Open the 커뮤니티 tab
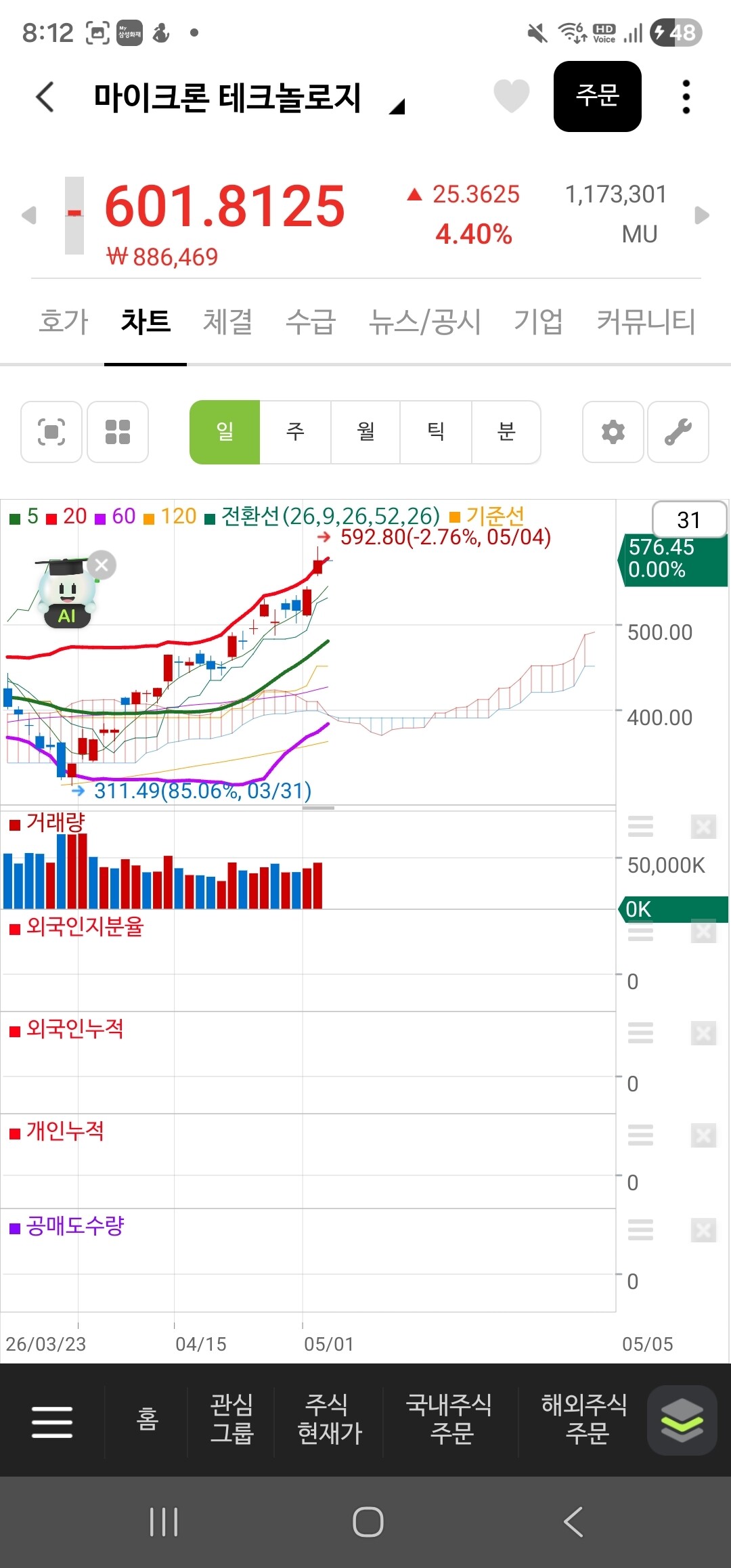 point(646,321)
